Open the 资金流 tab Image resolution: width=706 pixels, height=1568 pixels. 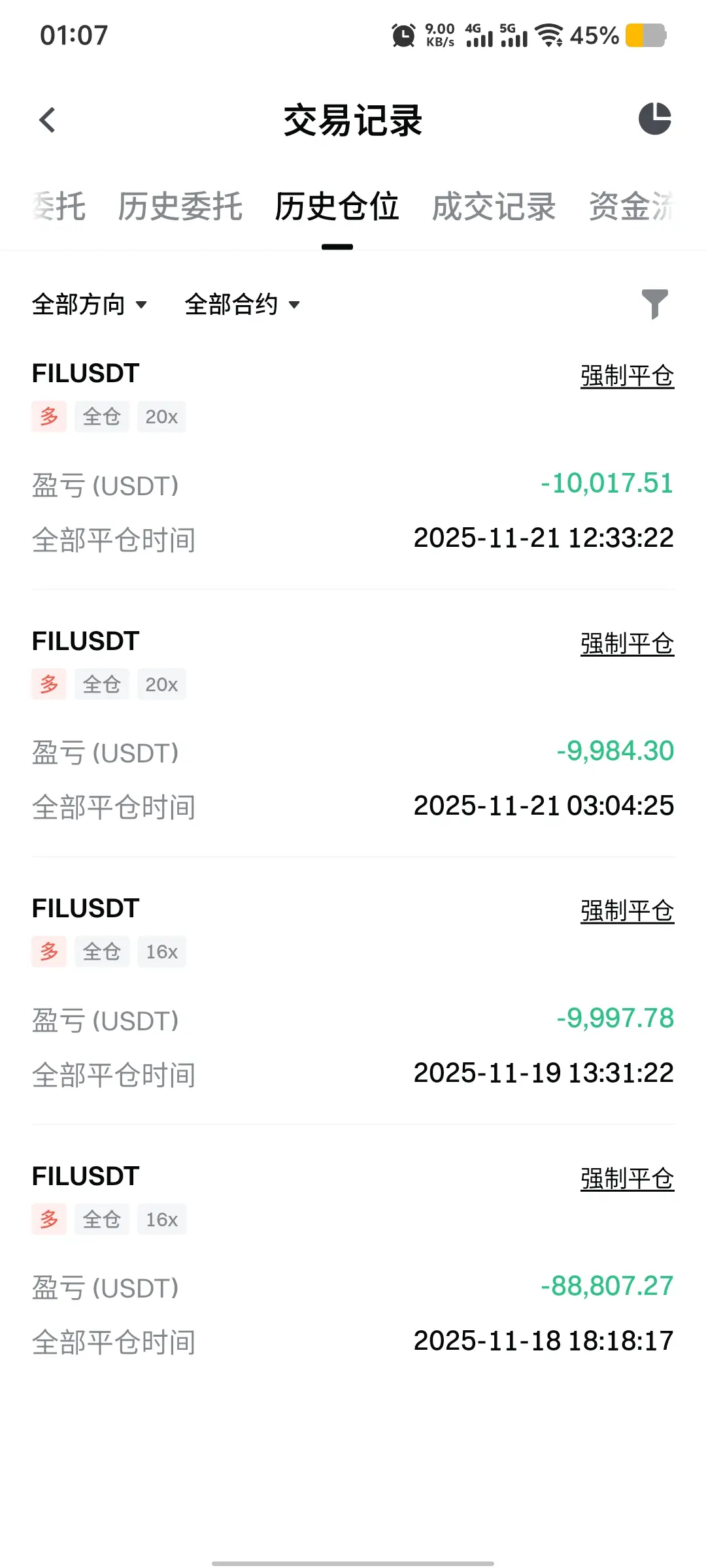coord(631,207)
